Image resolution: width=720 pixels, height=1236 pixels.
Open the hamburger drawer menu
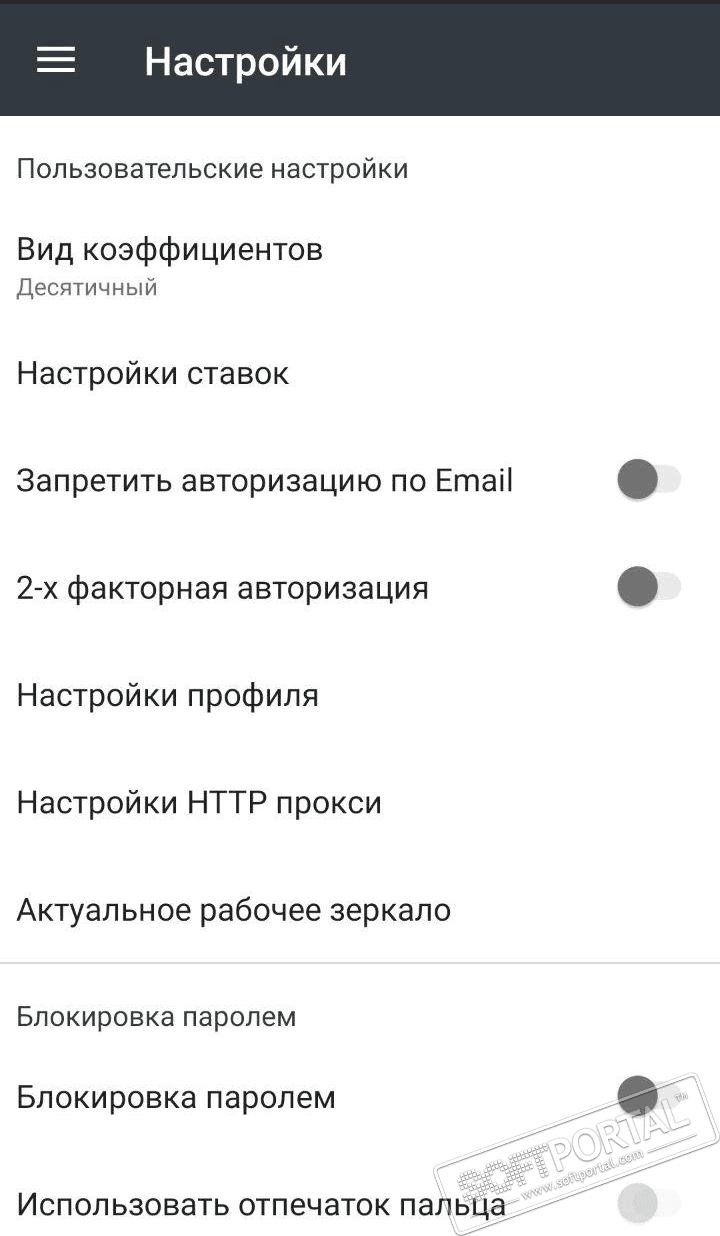click(x=56, y=61)
